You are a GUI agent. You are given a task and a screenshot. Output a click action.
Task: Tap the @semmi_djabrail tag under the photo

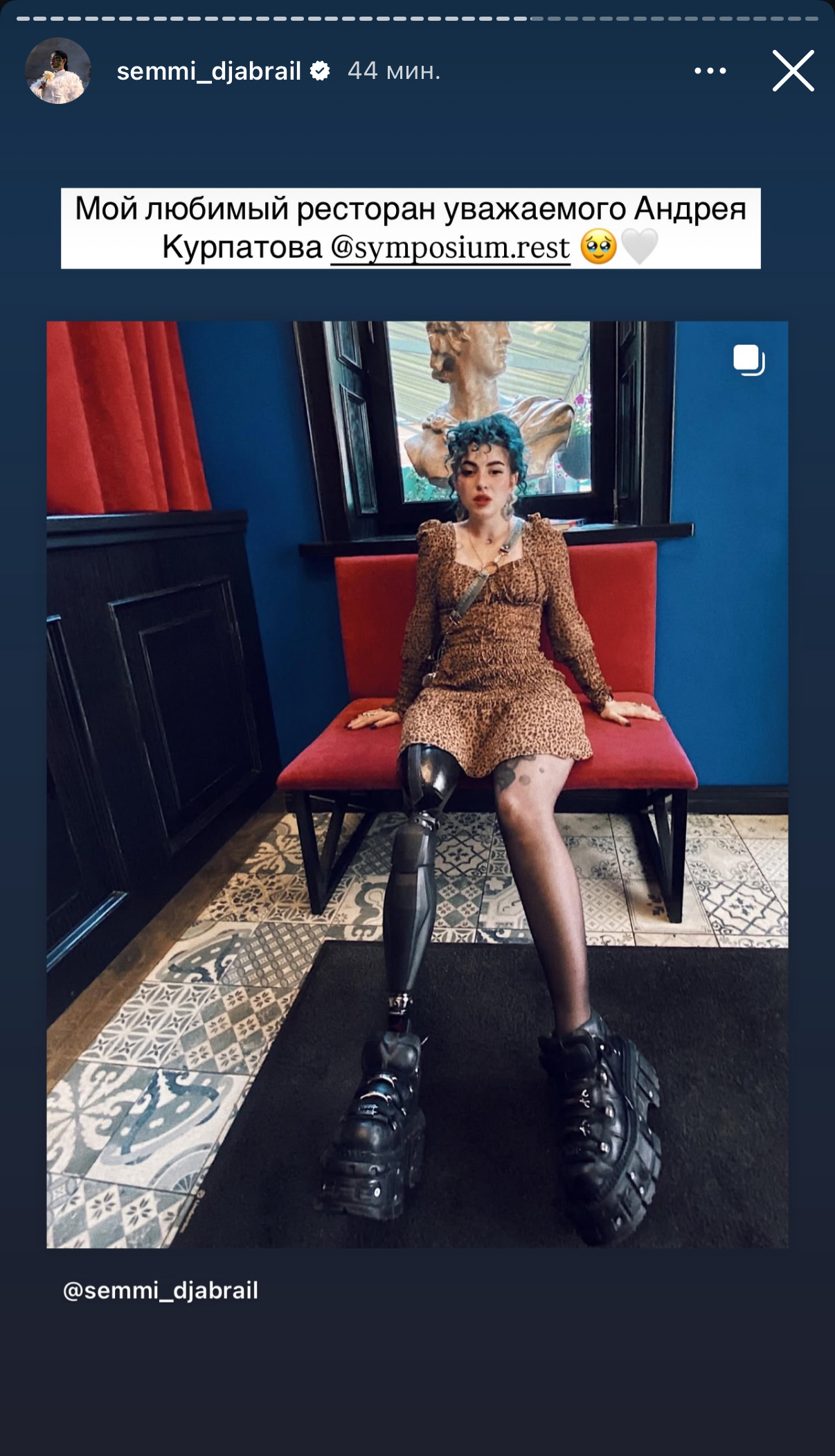(x=161, y=1290)
